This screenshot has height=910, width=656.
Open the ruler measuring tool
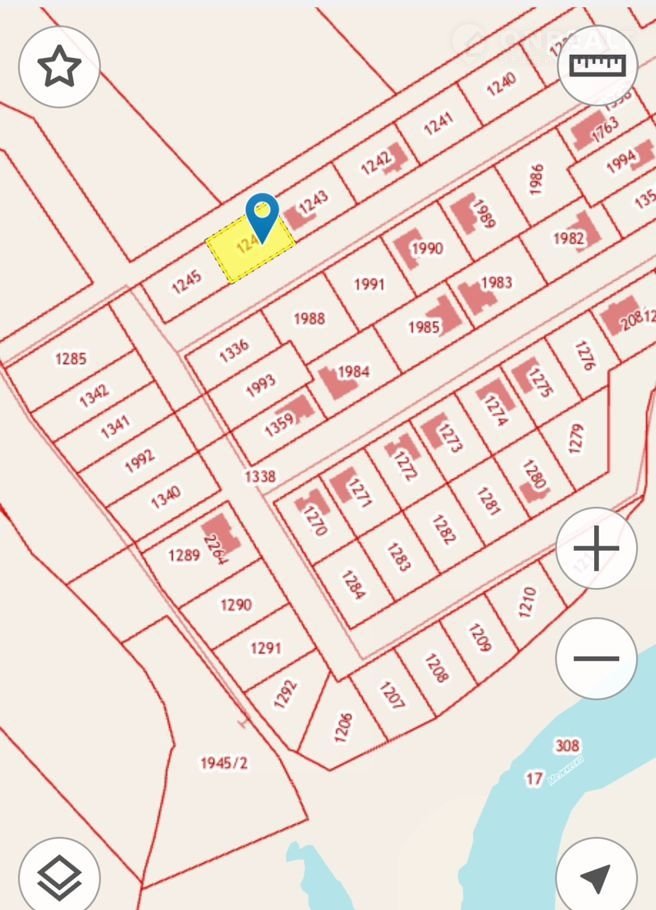[597, 65]
